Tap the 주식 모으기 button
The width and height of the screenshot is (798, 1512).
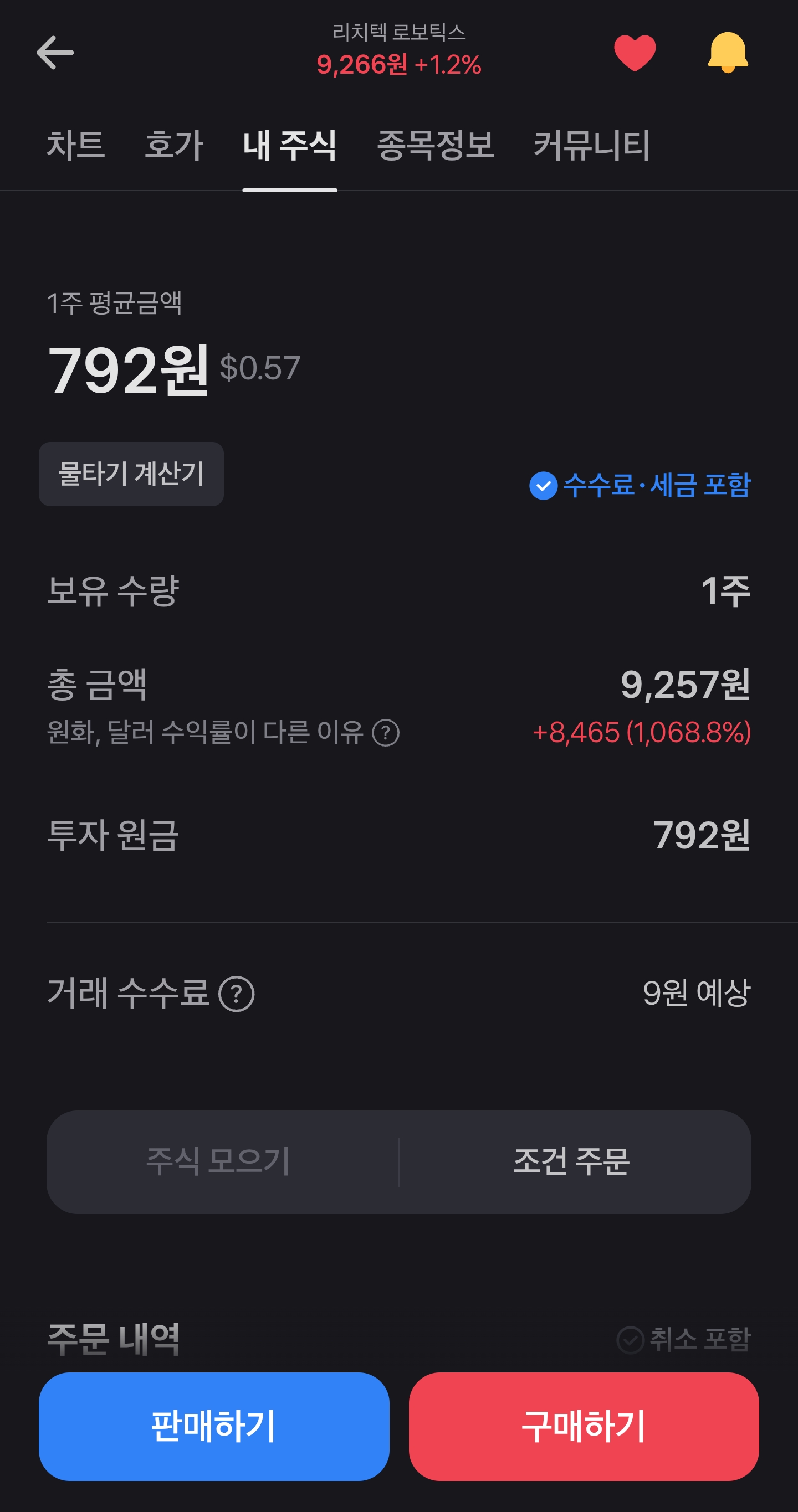(218, 1161)
